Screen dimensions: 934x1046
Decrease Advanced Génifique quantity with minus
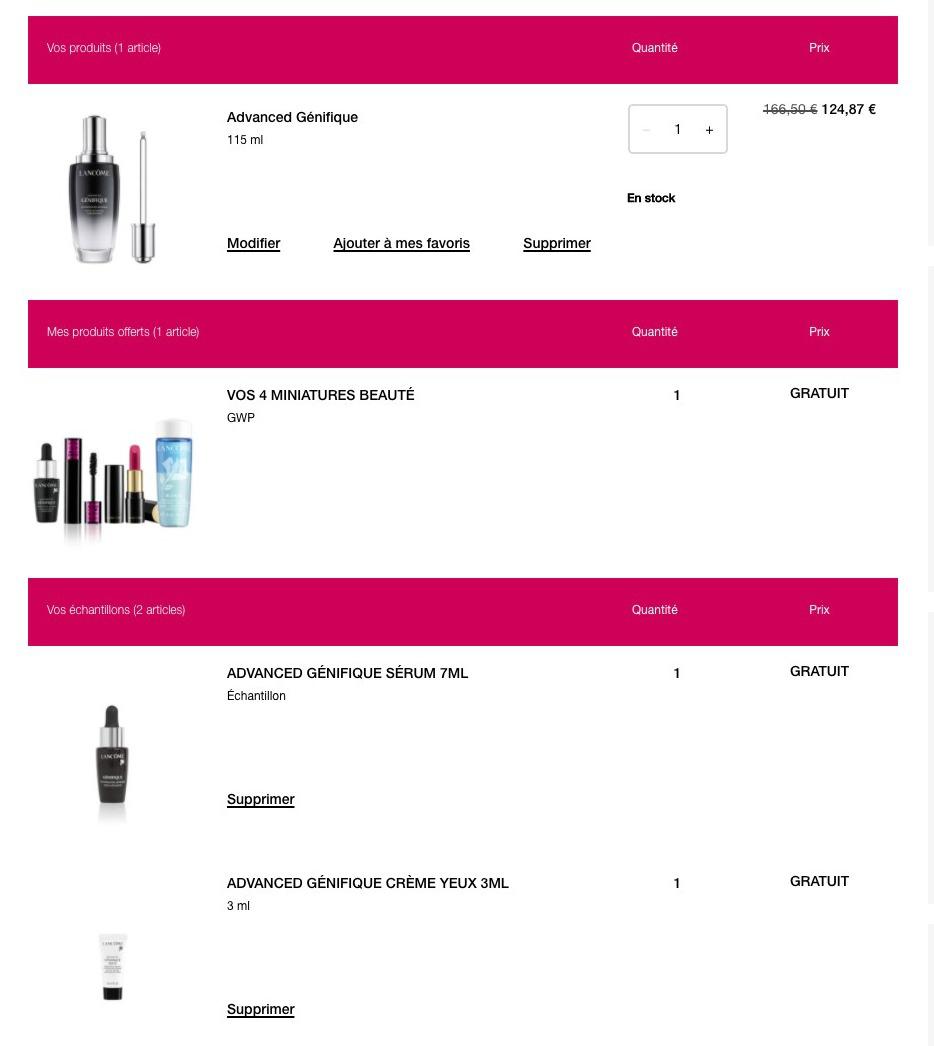point(646,130)
